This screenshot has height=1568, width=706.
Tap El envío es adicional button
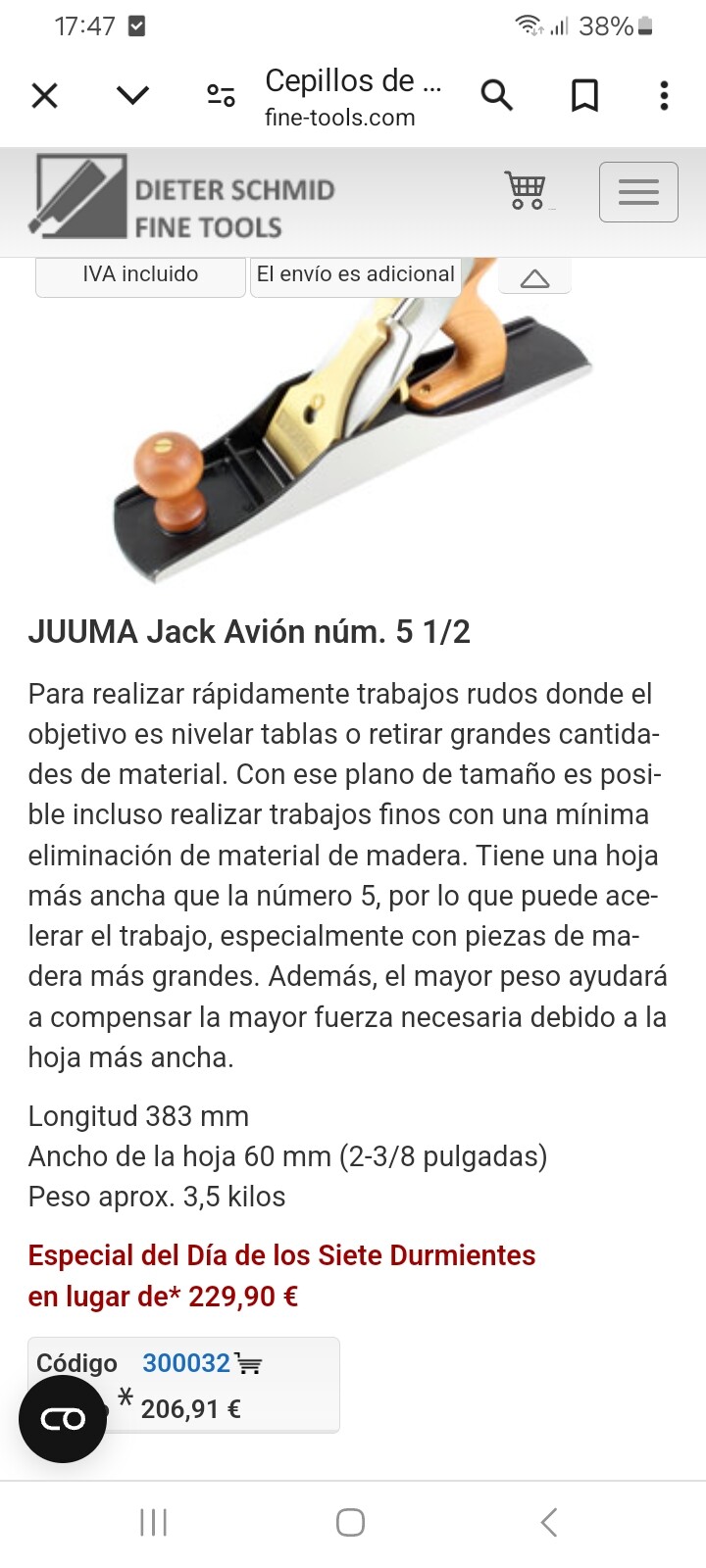pos(355,275)
